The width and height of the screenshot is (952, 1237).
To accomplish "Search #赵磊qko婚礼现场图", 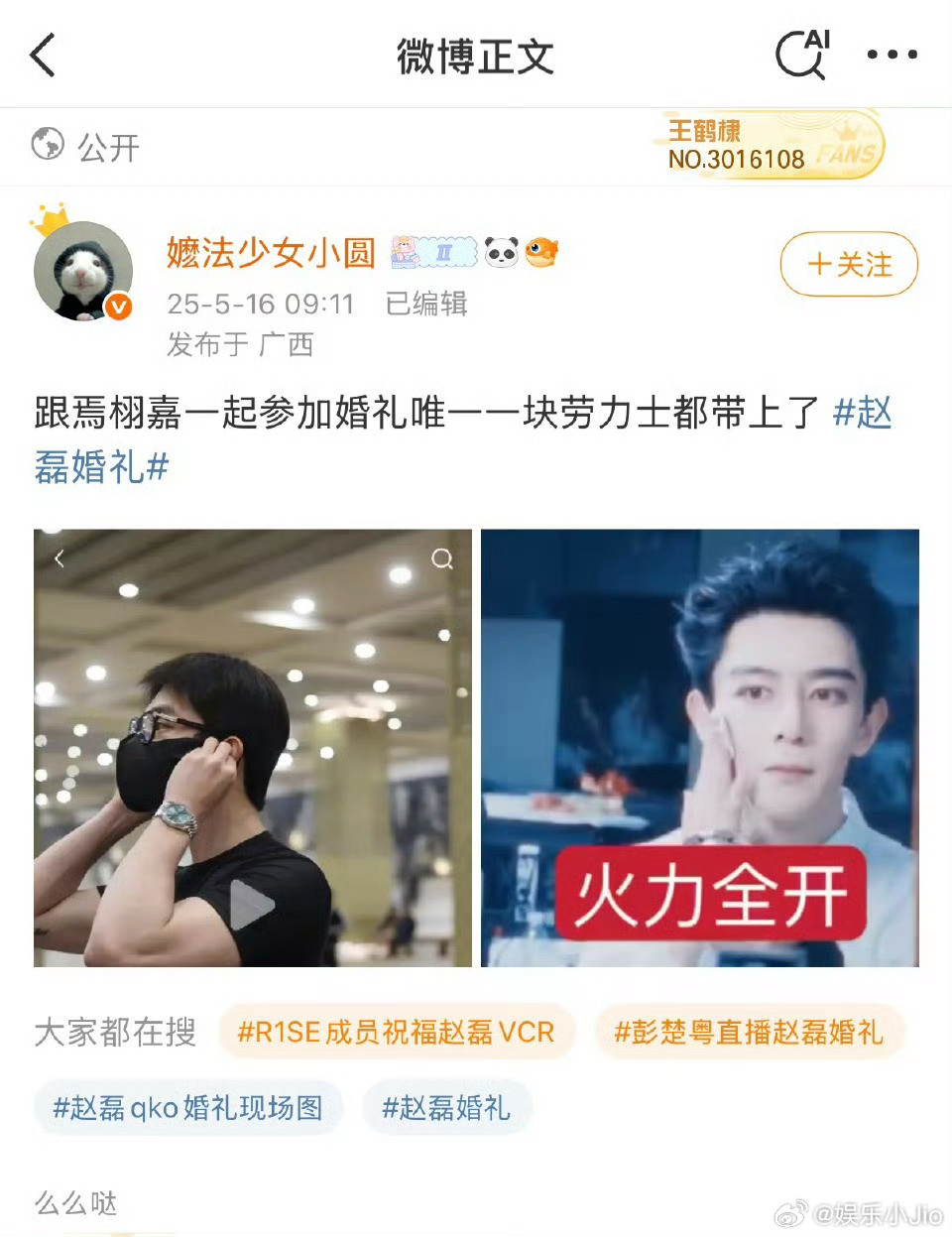I will 188,1107.
